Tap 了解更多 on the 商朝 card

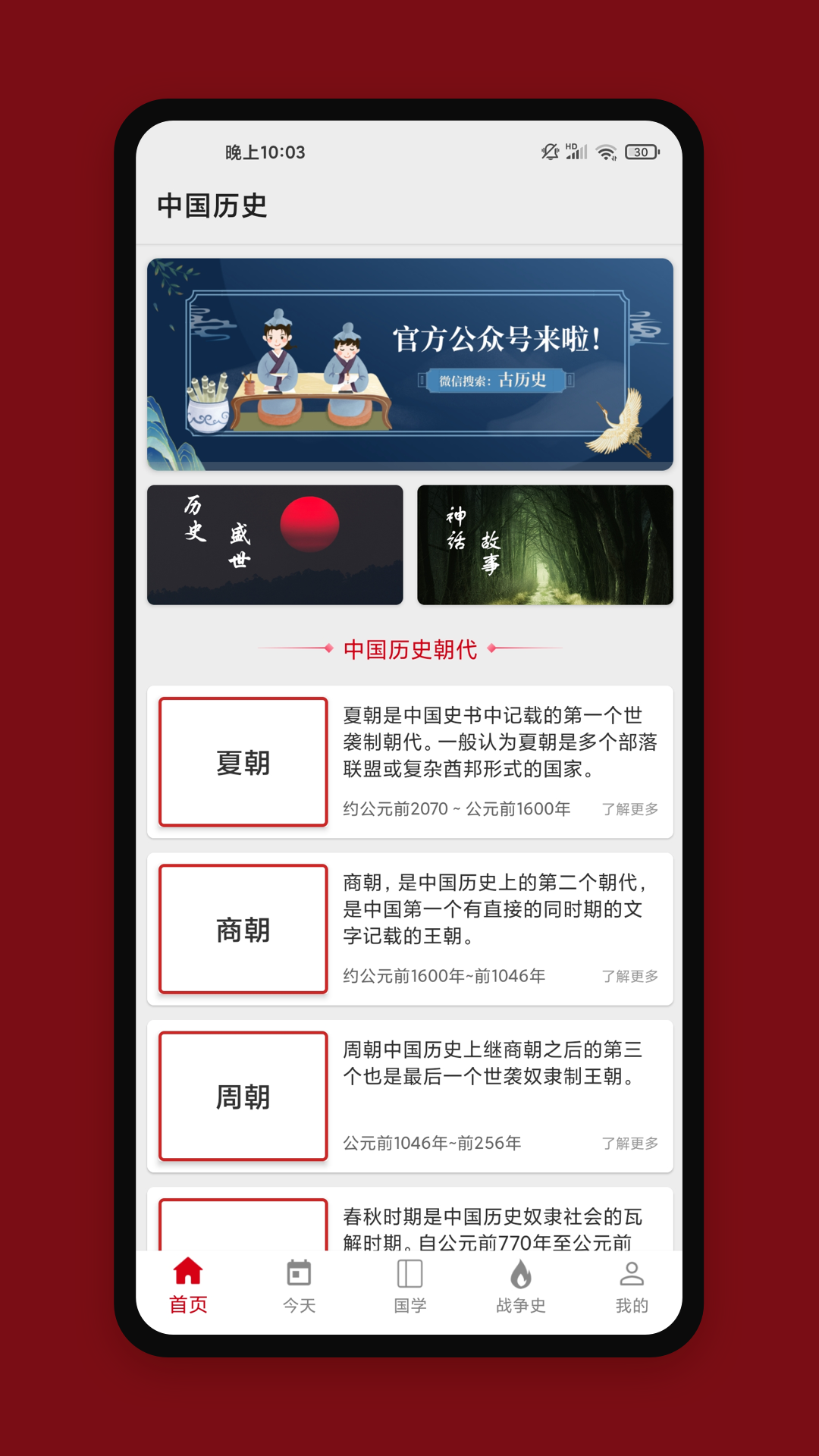629,976
